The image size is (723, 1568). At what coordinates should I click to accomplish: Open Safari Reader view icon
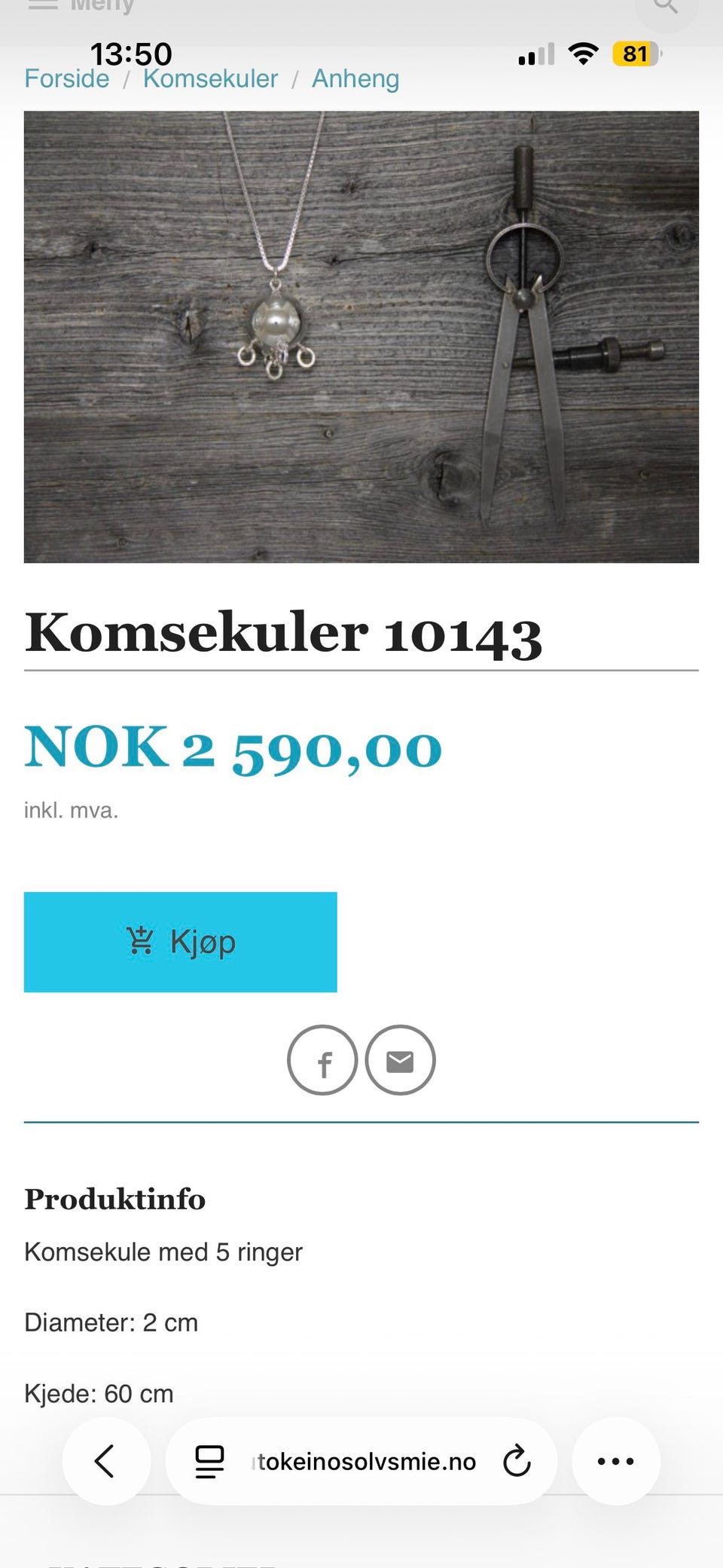[211, 1460]
